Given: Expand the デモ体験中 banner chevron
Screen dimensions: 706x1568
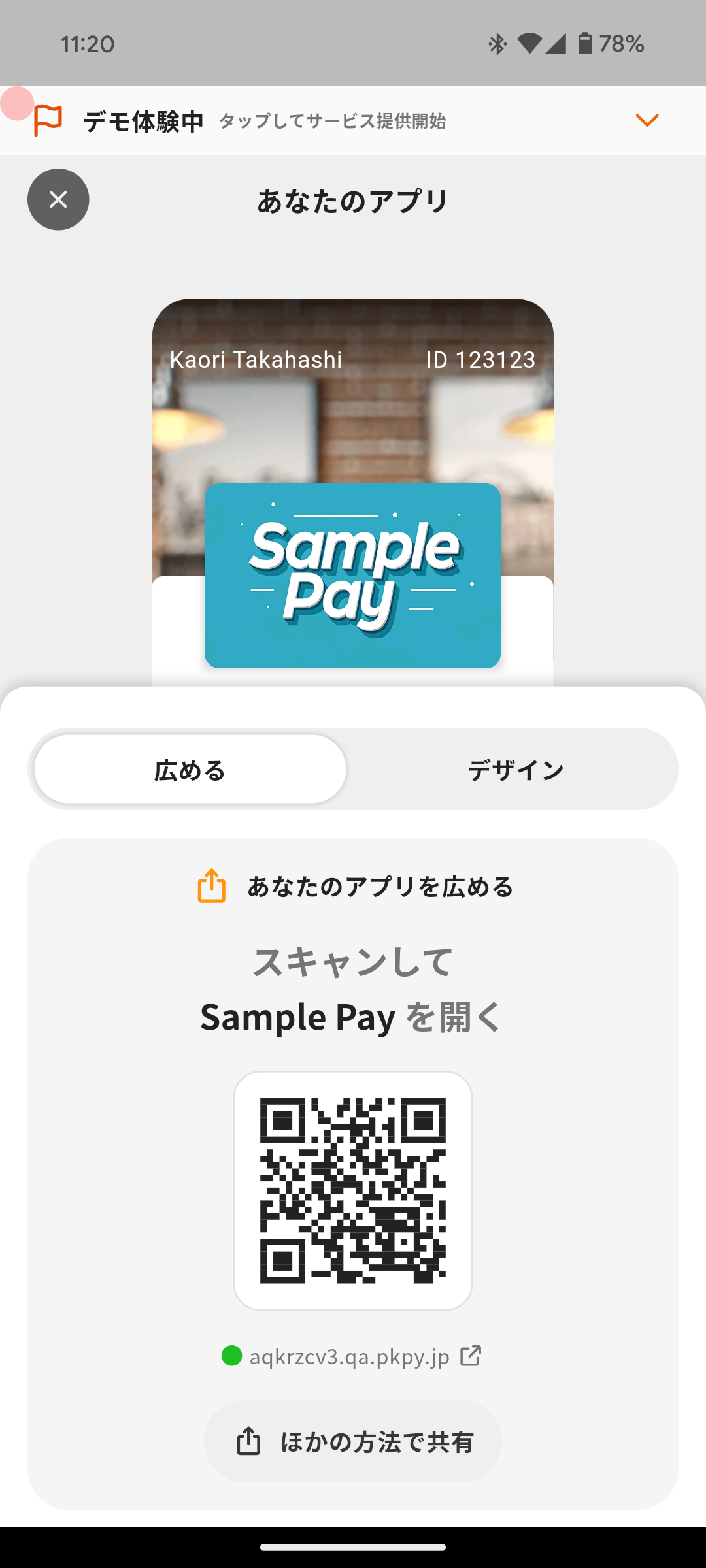Looking at the screenshot, I should pyautogui.click(x=647, y=120).
